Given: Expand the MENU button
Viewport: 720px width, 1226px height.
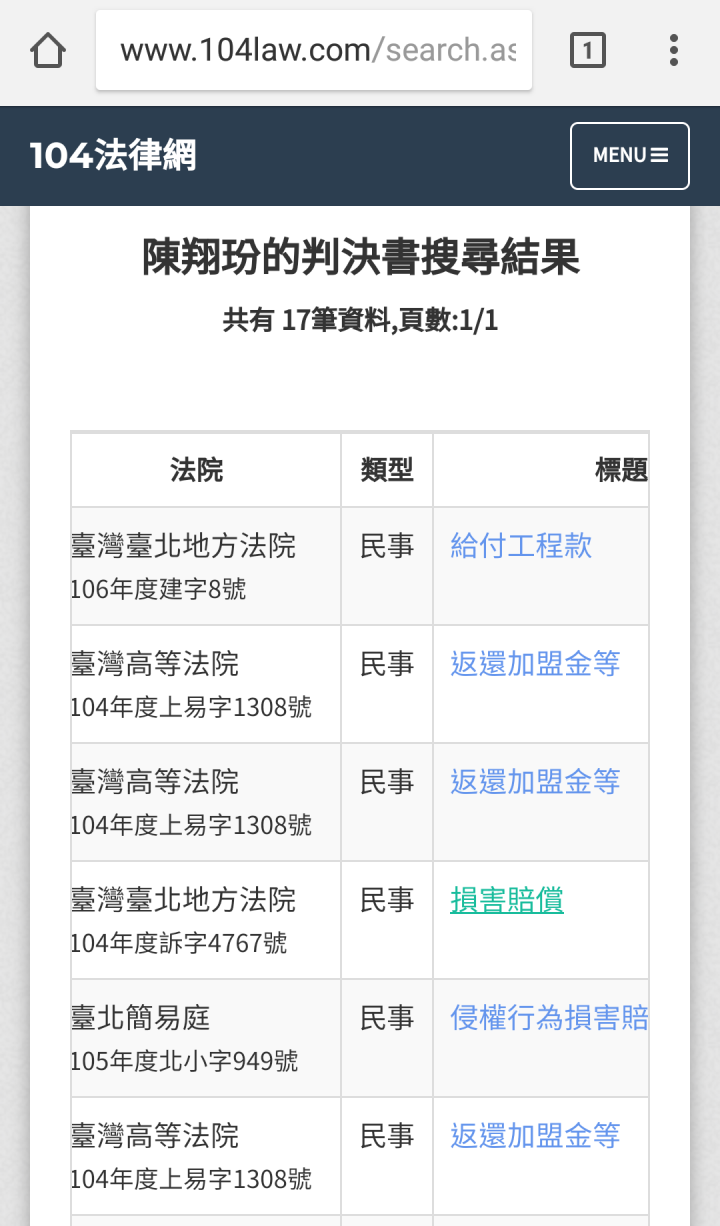Looking at the screenshot, I should click(x=630, y=156).
